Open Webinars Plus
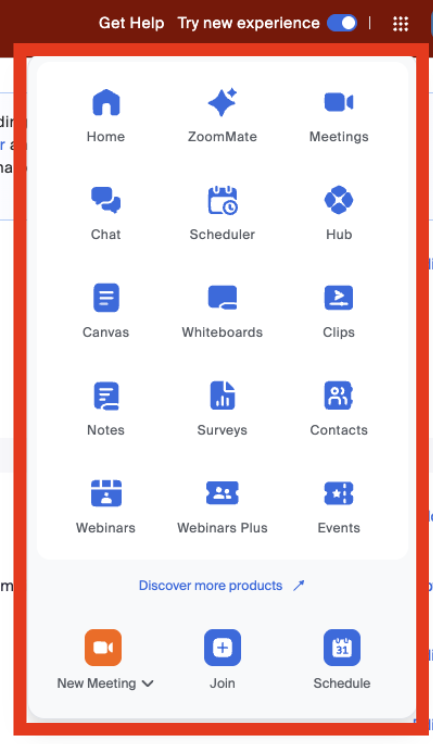Image resolution: width=433 pixels, height=744 pixels. point(222,506)
